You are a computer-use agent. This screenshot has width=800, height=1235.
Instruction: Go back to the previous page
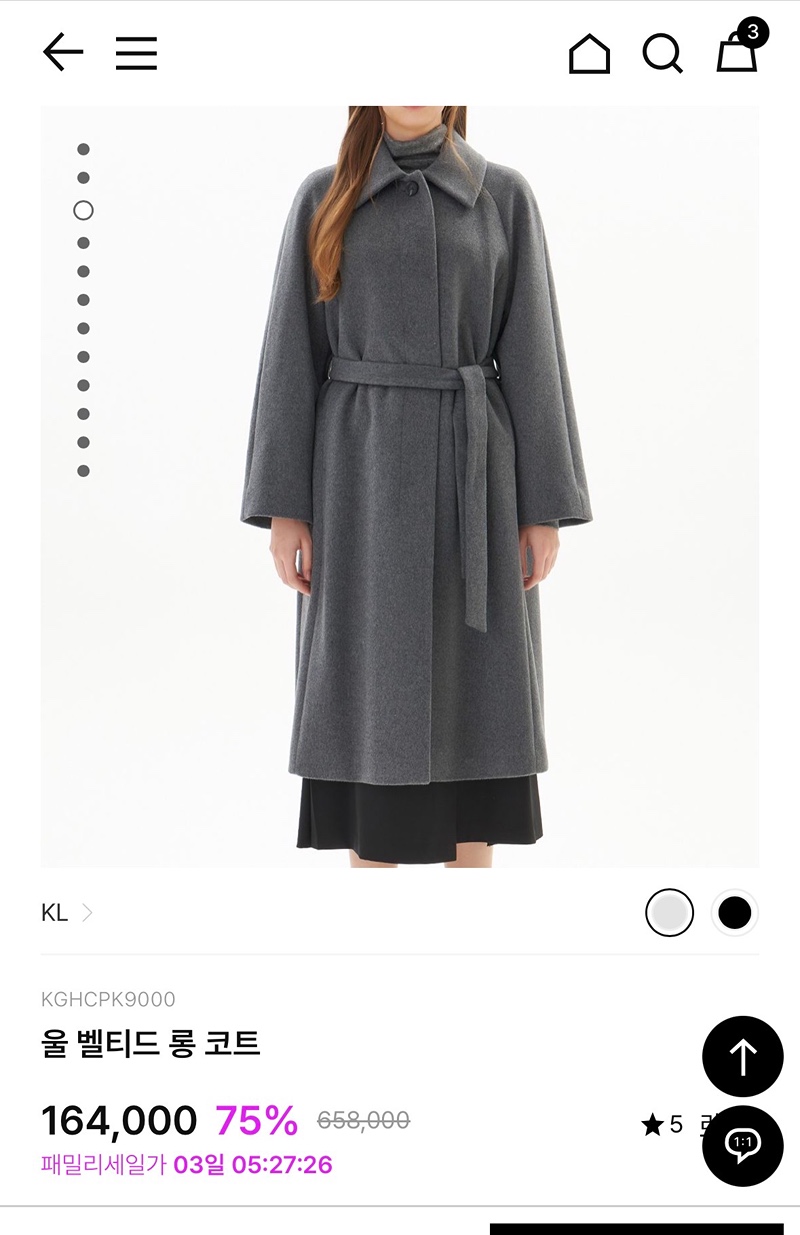coord(63,52)
